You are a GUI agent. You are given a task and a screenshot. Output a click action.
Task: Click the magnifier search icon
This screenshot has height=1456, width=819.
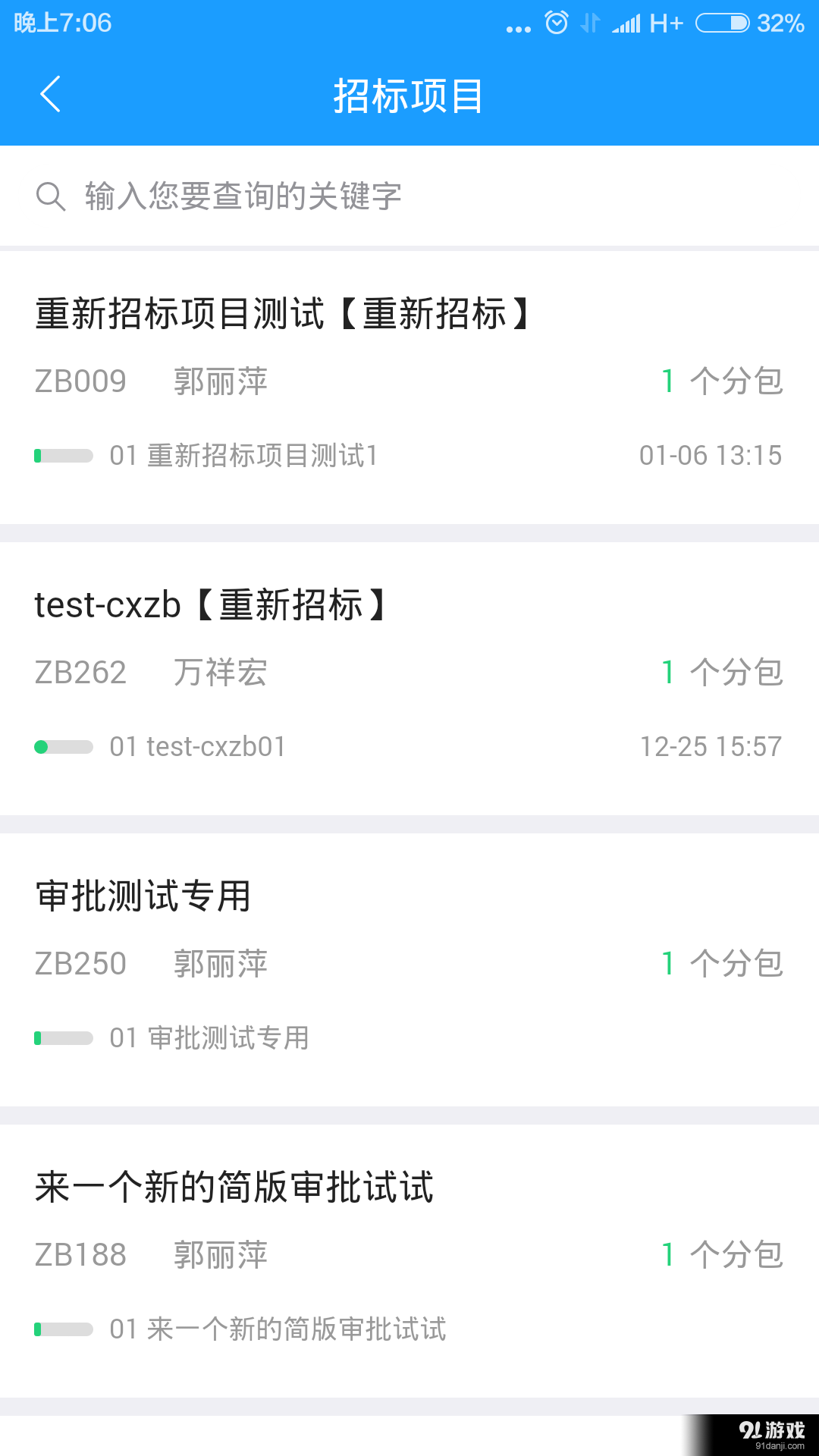pos(50,196)
